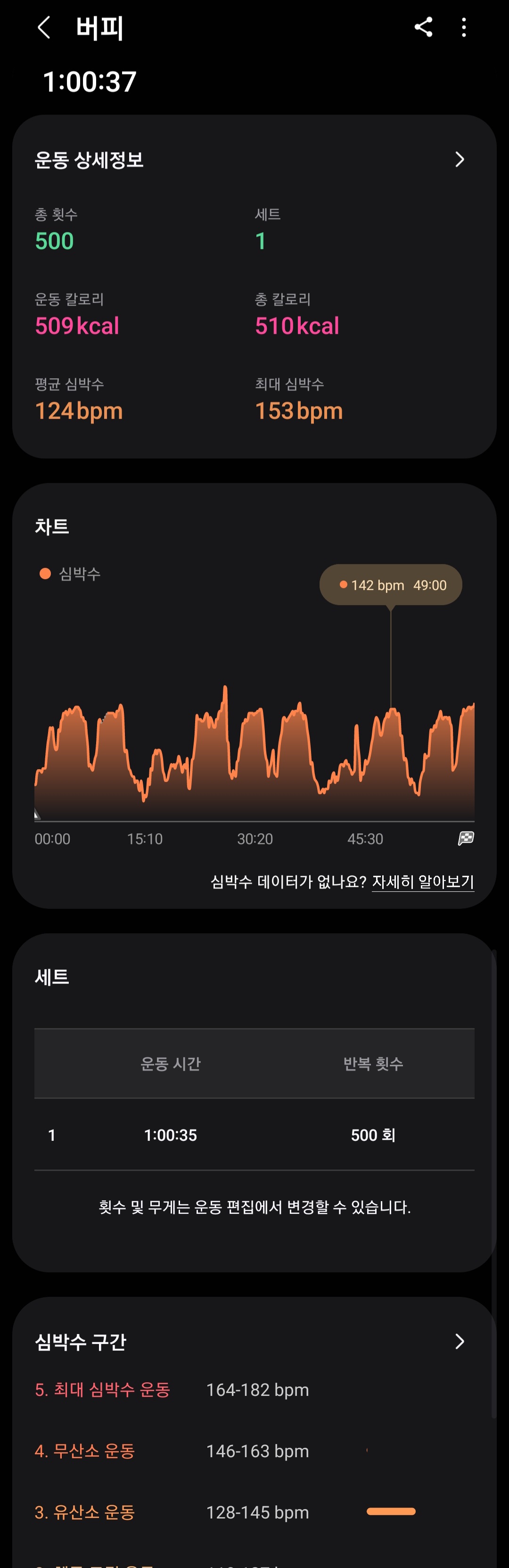Tap the 자세히 알아보기 link
This screenshot has width=509, height=1568.
coord(423,881)
